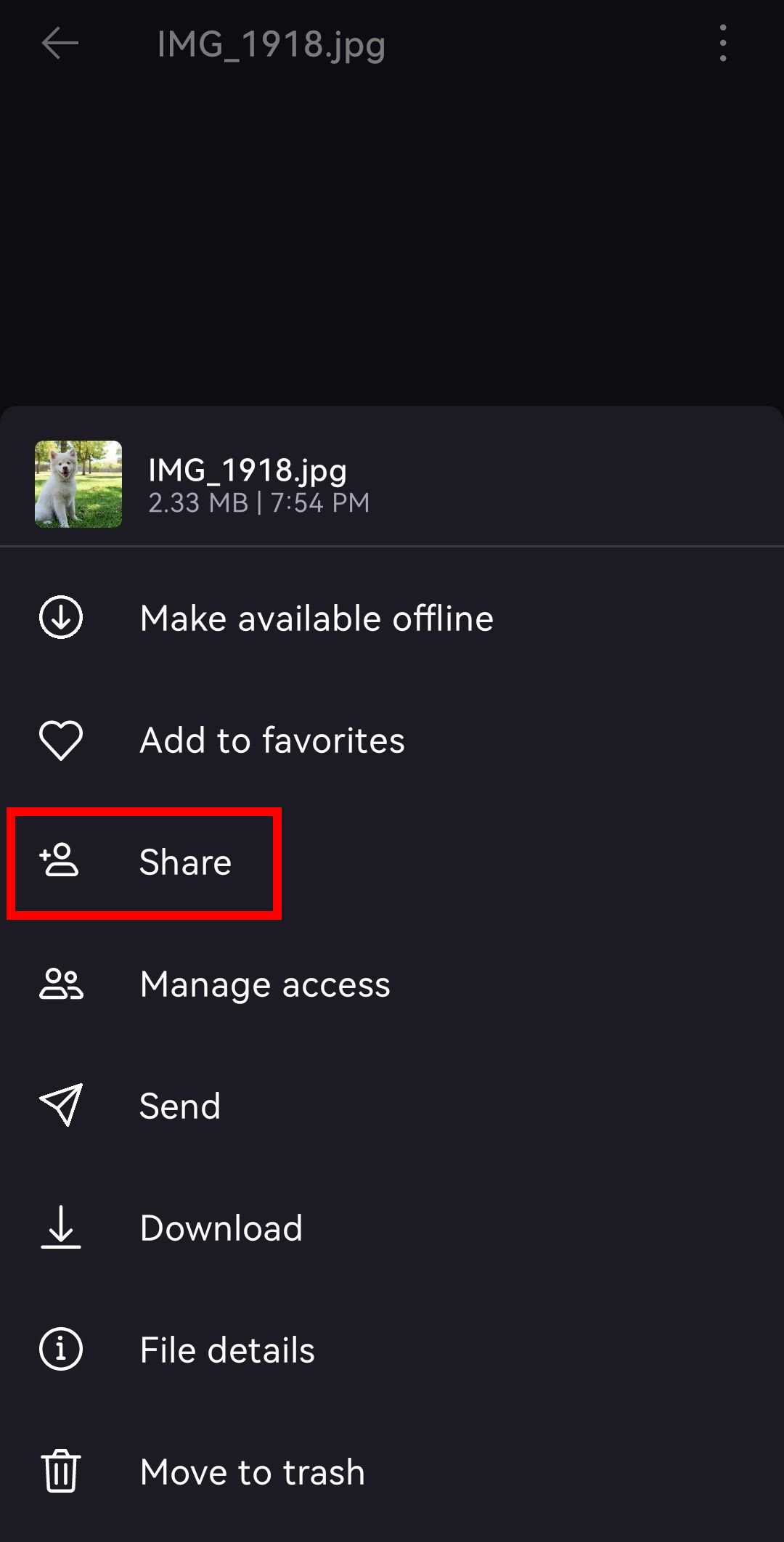Move the file to trash
The width and height of the screenshot is (784, 1542).
pyautogui.click(x=392, y=1472)
